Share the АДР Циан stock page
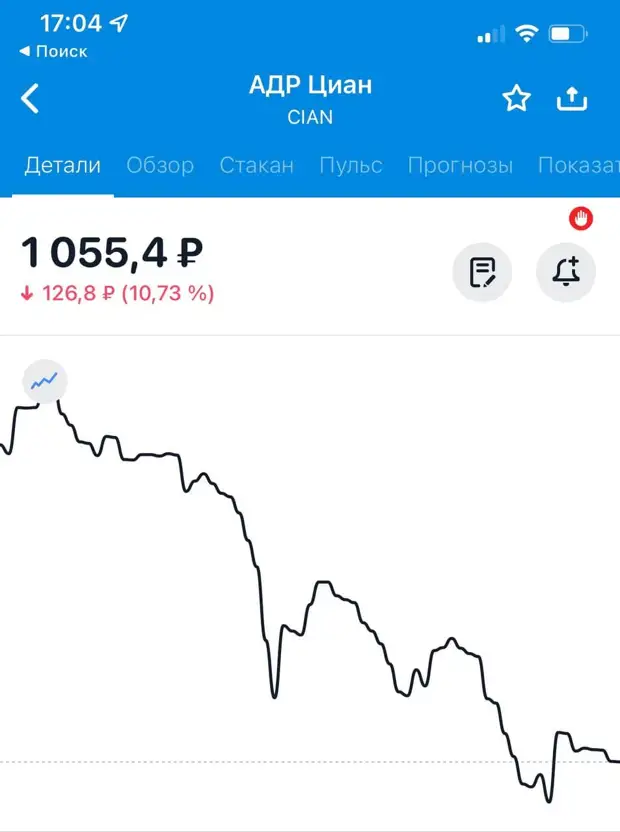This screenshot has width=620, height=832. click(x=572, y=99)
